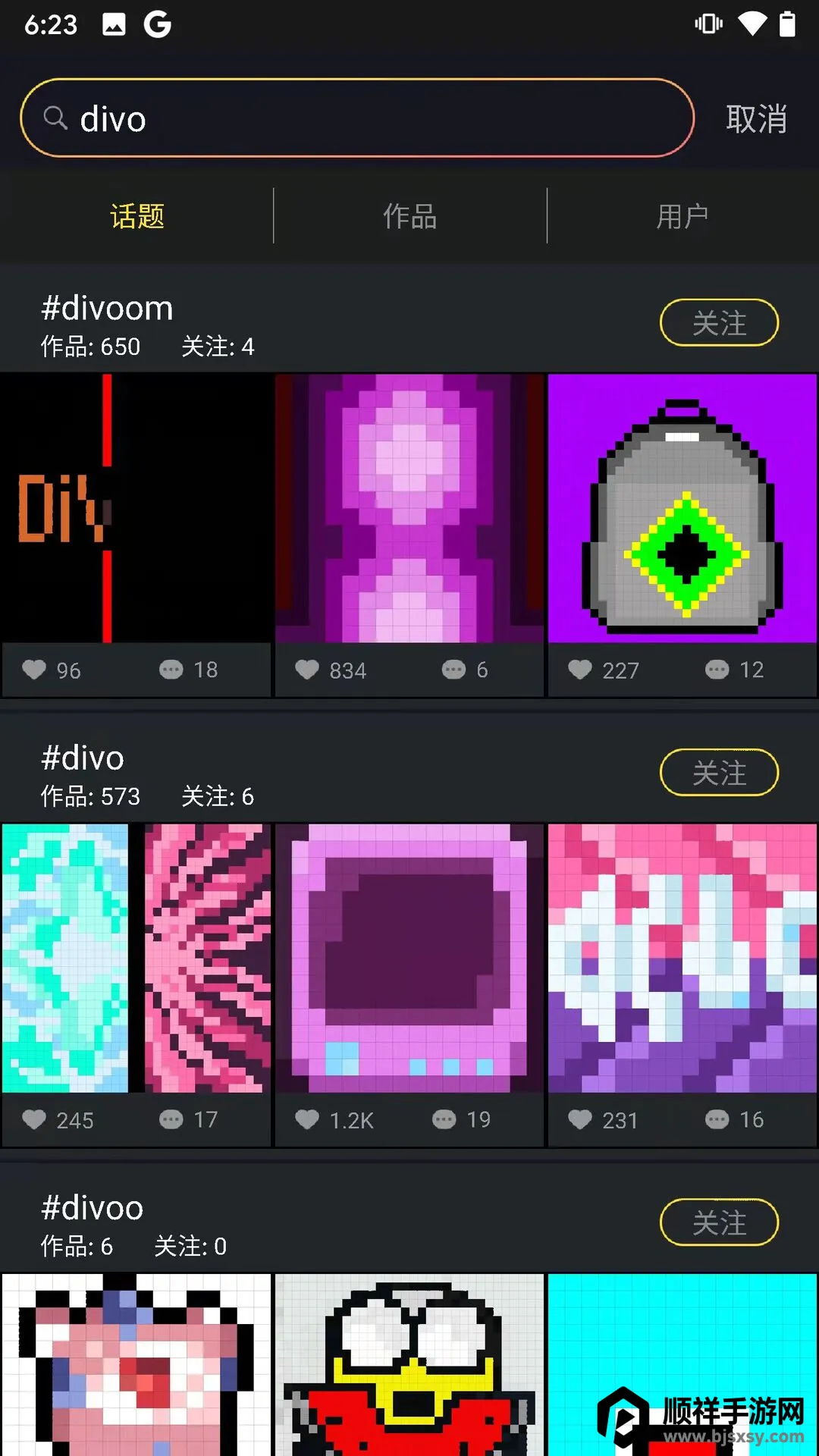The width and height of the screenshot is (819, 1456).
Task: Open the #divo topic header
Action: [x=82, y=758]
